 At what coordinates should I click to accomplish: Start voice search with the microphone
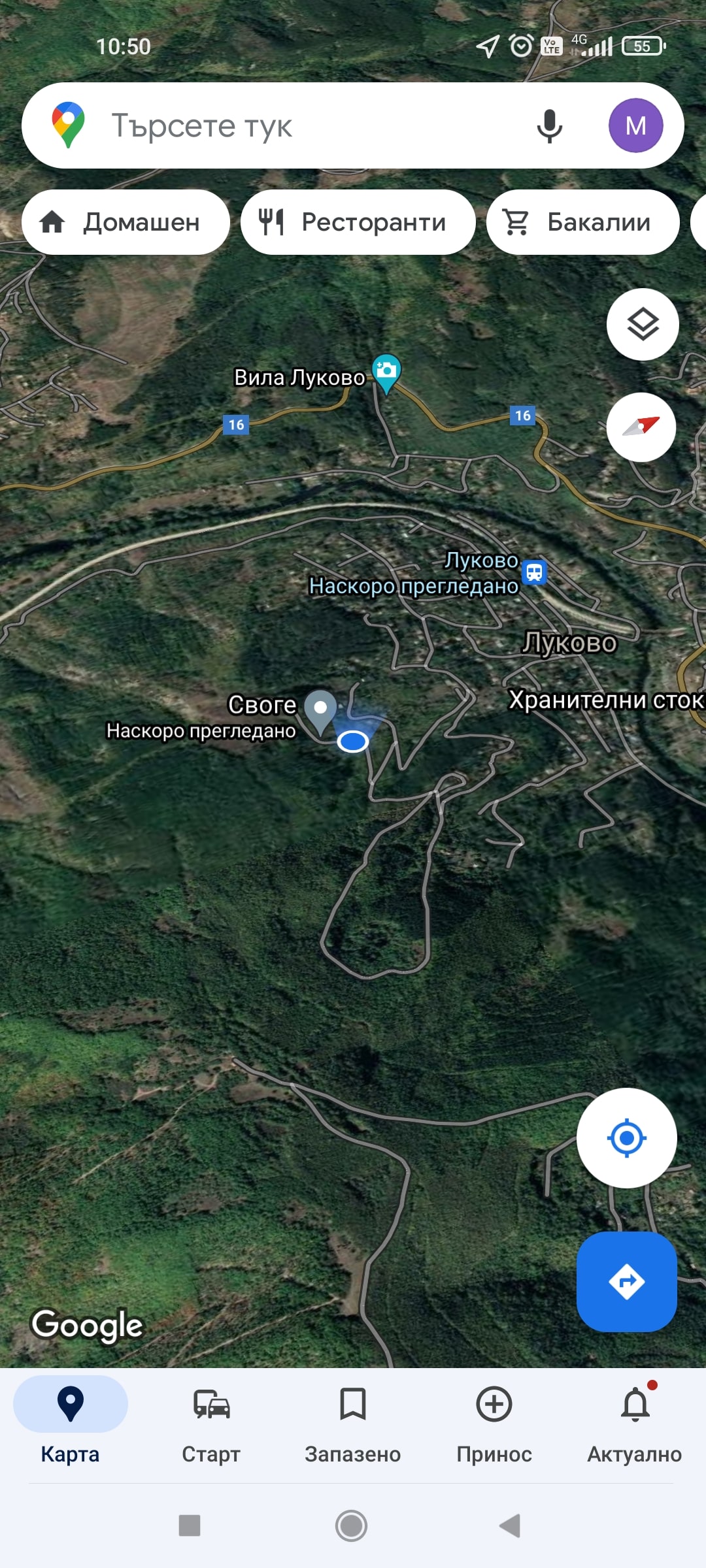pos(549,125)
